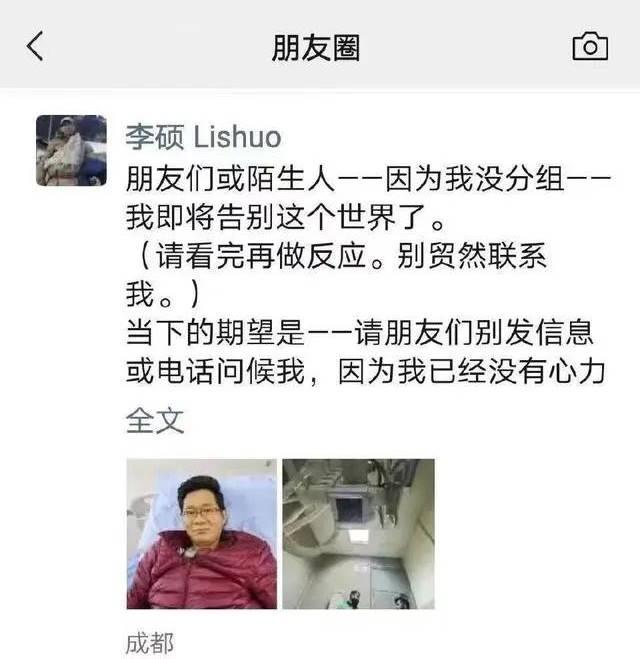The width and height of the screenshot is (640, 659).
Task: Go back from the 朋友圈 page
Action: pyautogui.click(x=36, y=46)
